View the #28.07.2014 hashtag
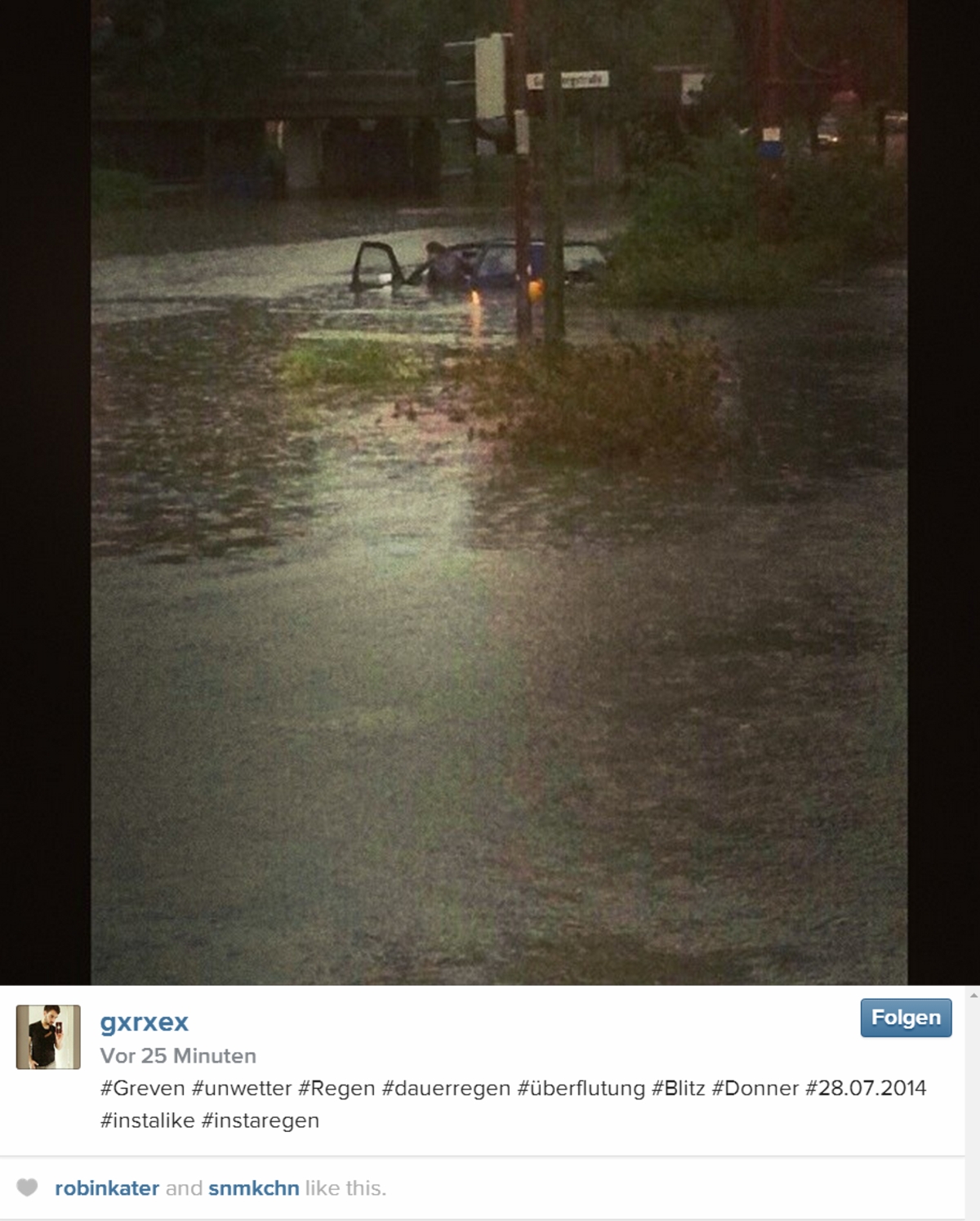980x1221 pixels. click(x=866, y=1088)
